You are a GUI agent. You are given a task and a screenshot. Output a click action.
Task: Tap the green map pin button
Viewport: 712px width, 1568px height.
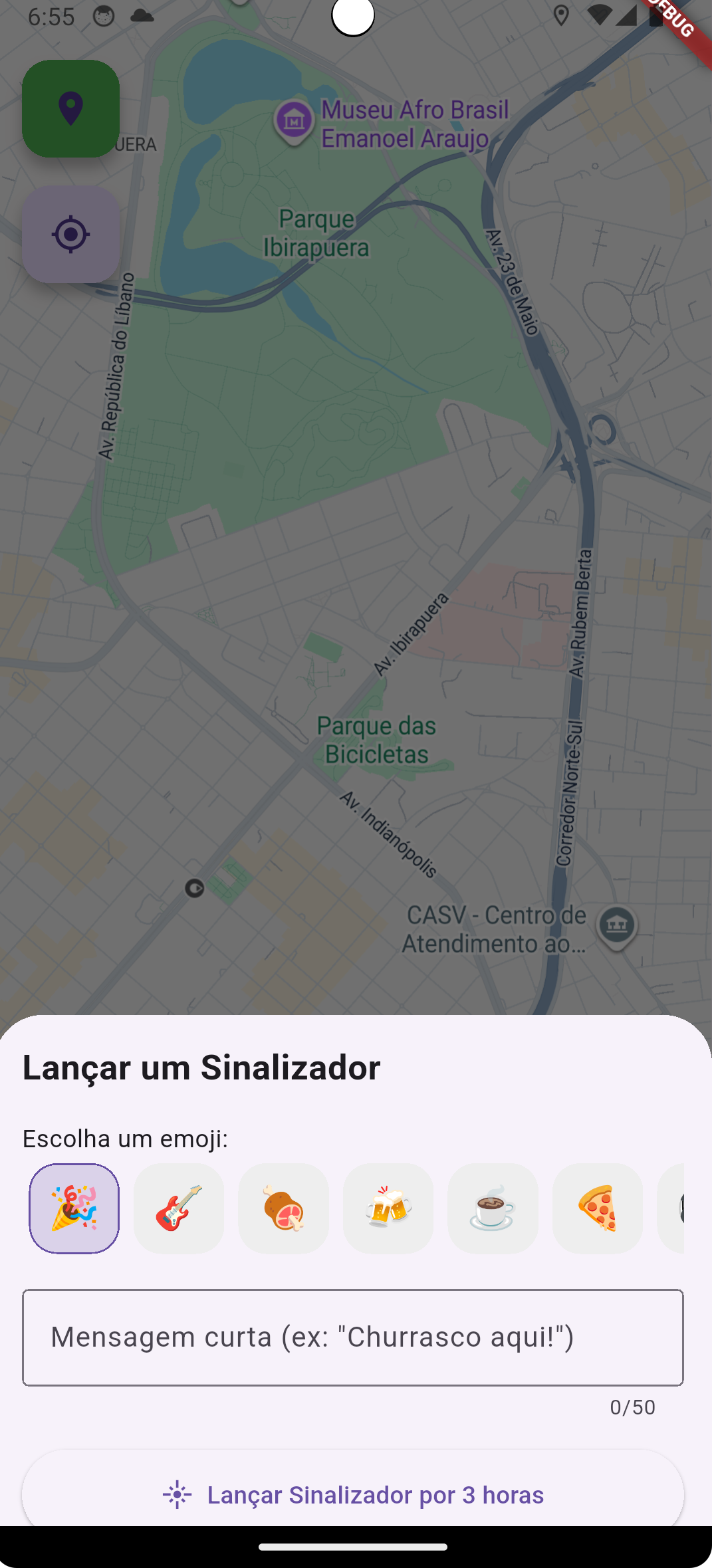pyautogui.click(x=70, y=109)
